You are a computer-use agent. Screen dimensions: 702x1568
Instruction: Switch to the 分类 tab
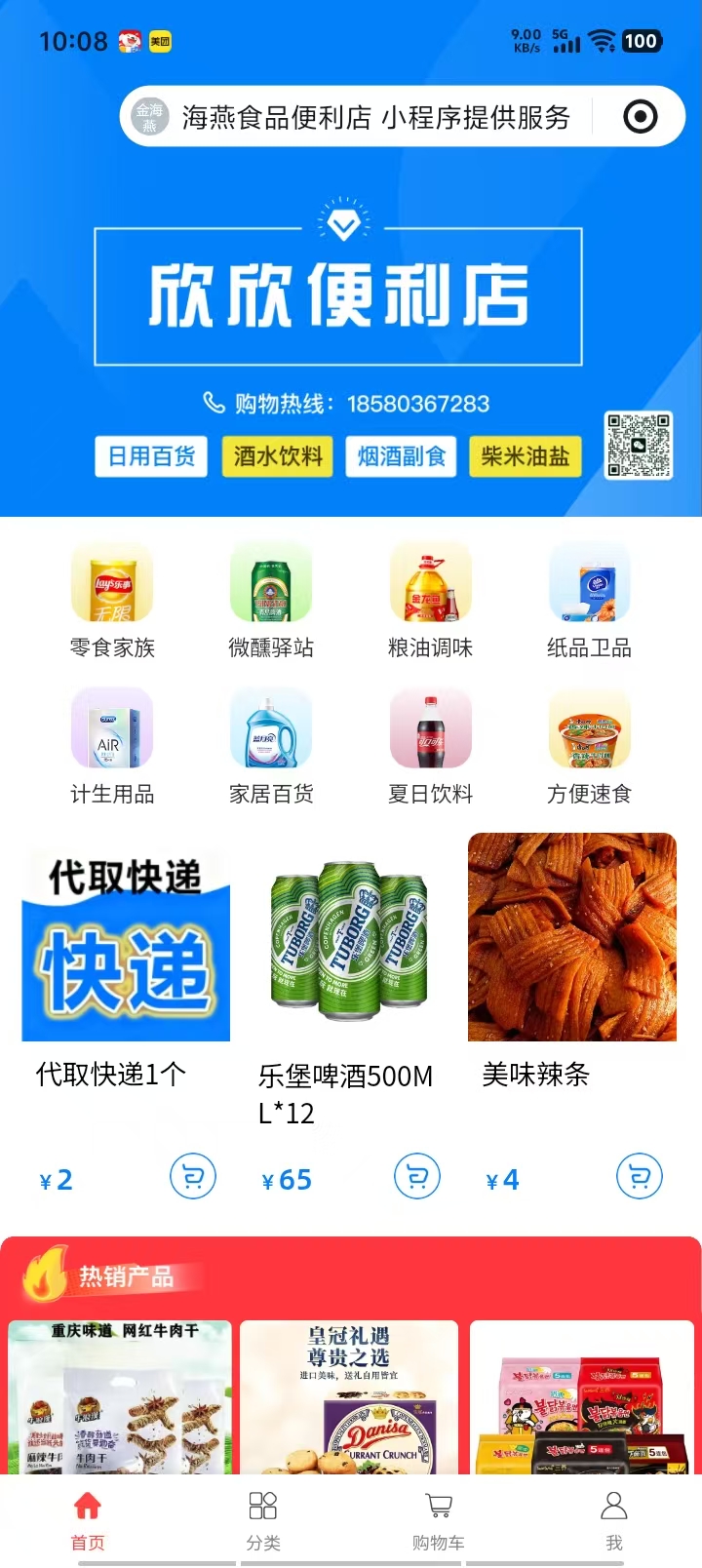[x=263, y=1519]
